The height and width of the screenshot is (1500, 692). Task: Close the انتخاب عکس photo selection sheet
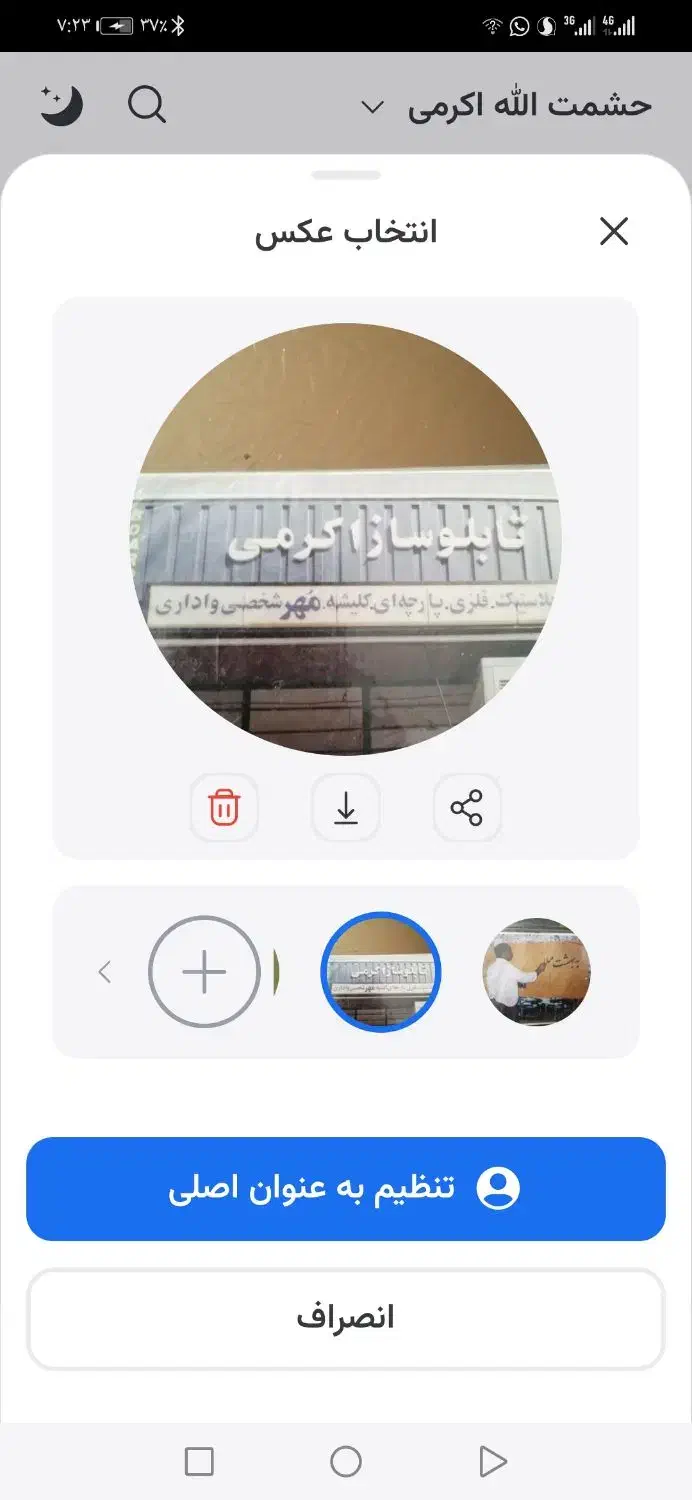tap(613, 232)
